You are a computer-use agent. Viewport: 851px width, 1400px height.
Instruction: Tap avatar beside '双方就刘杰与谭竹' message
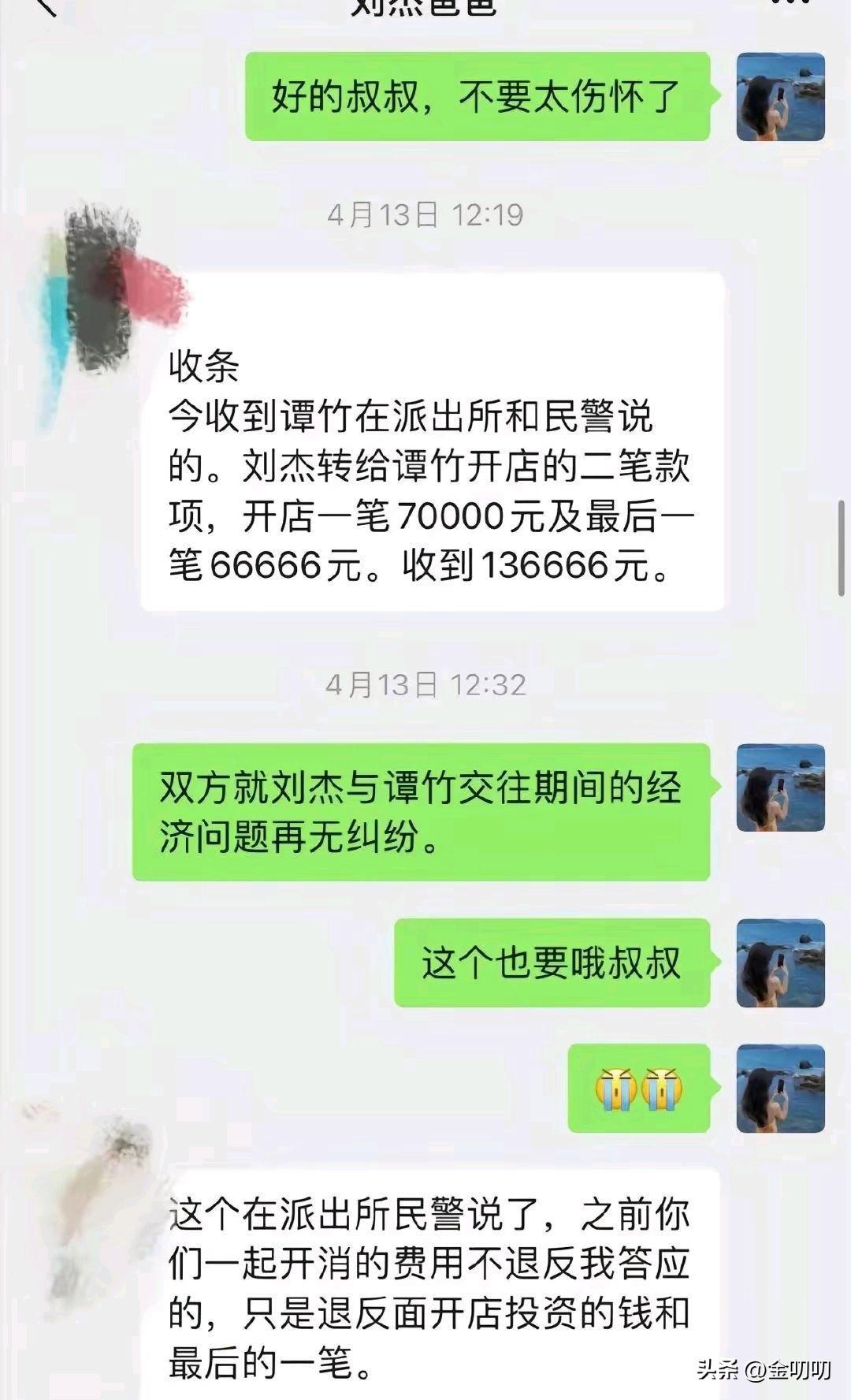coord(780,787)
